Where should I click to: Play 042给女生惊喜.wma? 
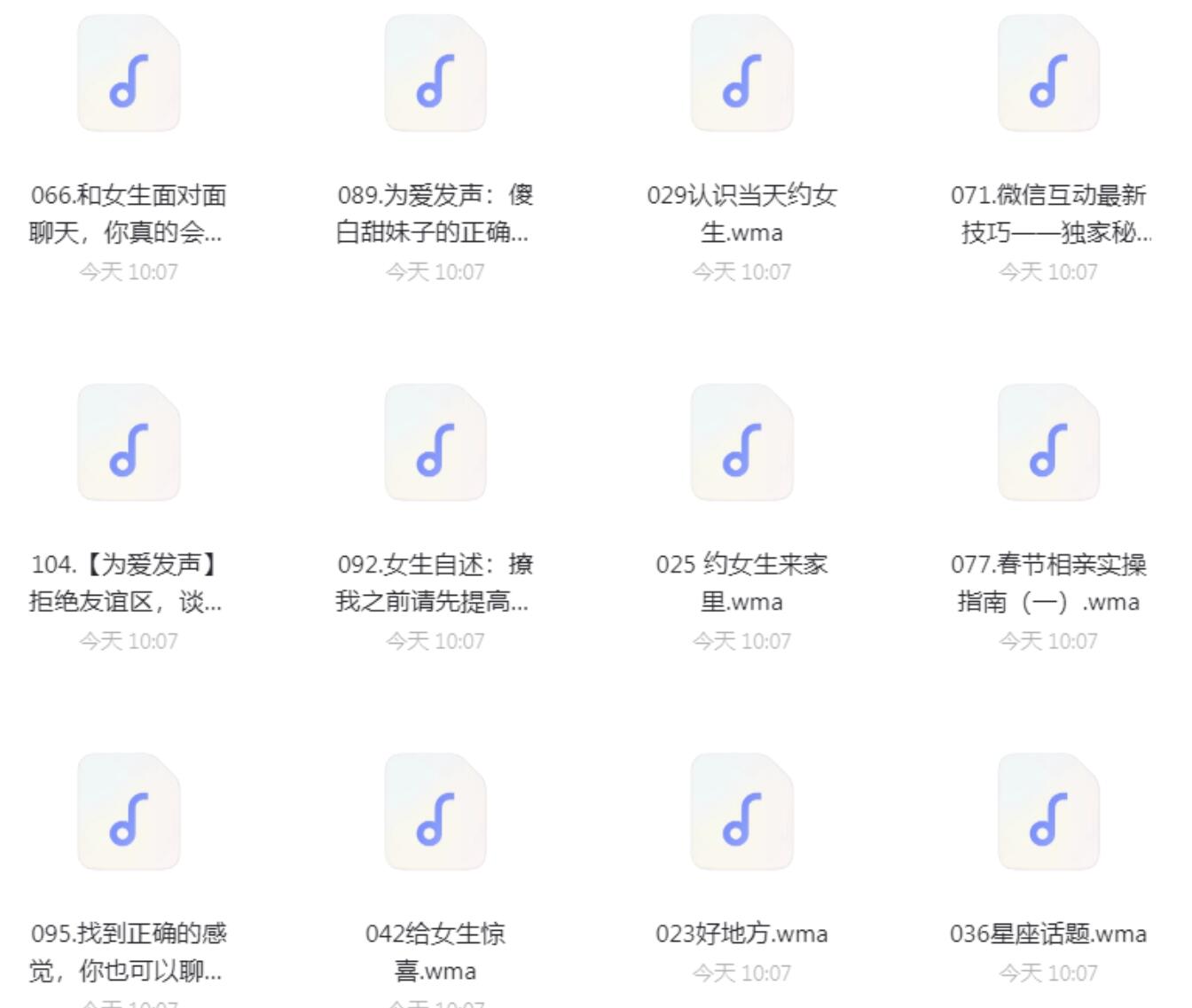(x=435, y=814)
